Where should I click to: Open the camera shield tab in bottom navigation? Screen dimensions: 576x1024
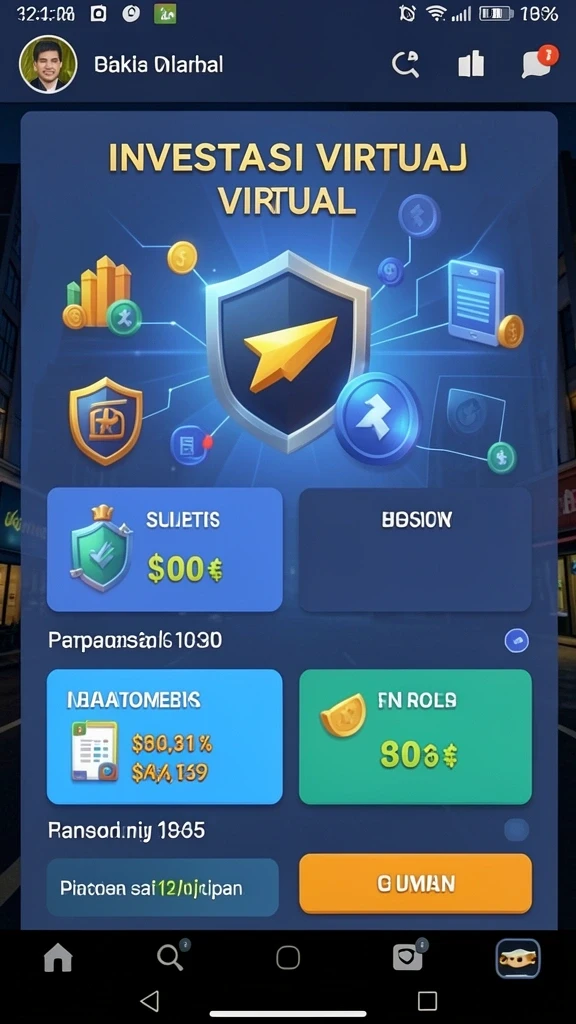point(409,956)
